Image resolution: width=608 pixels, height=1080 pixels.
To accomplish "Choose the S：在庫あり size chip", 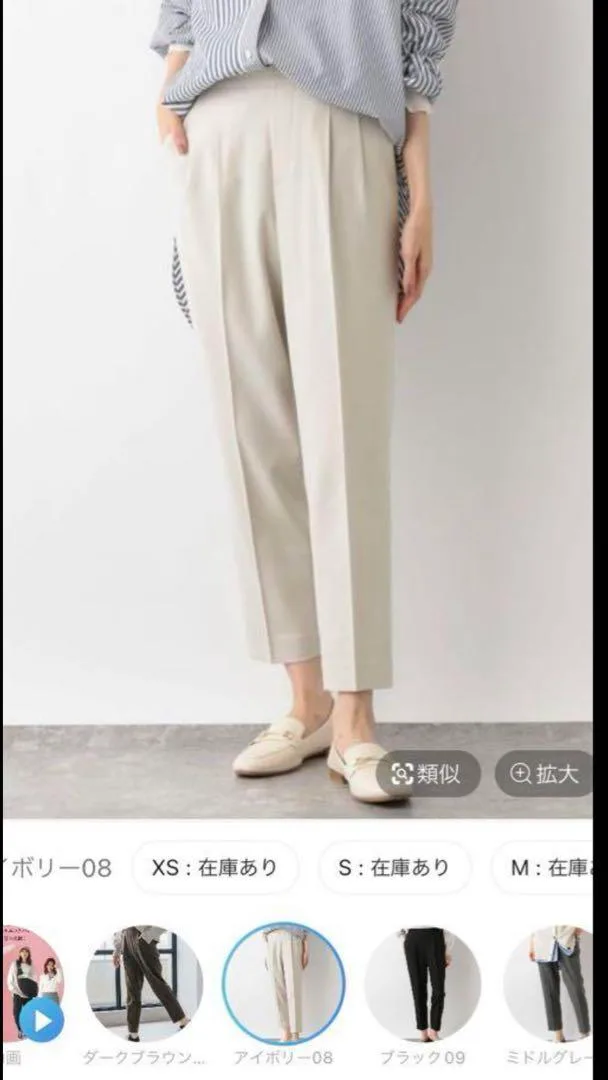I will (393, 867).
